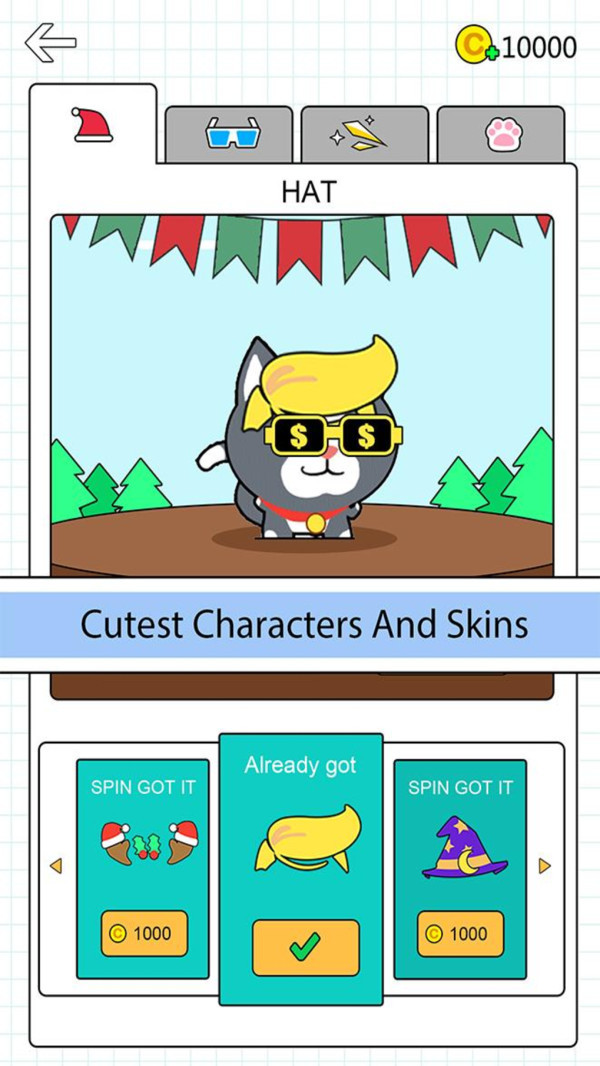Open the sparkle effects tab
The width and height of the screenshot is (600, 1066).
click(x=364, y=134)
